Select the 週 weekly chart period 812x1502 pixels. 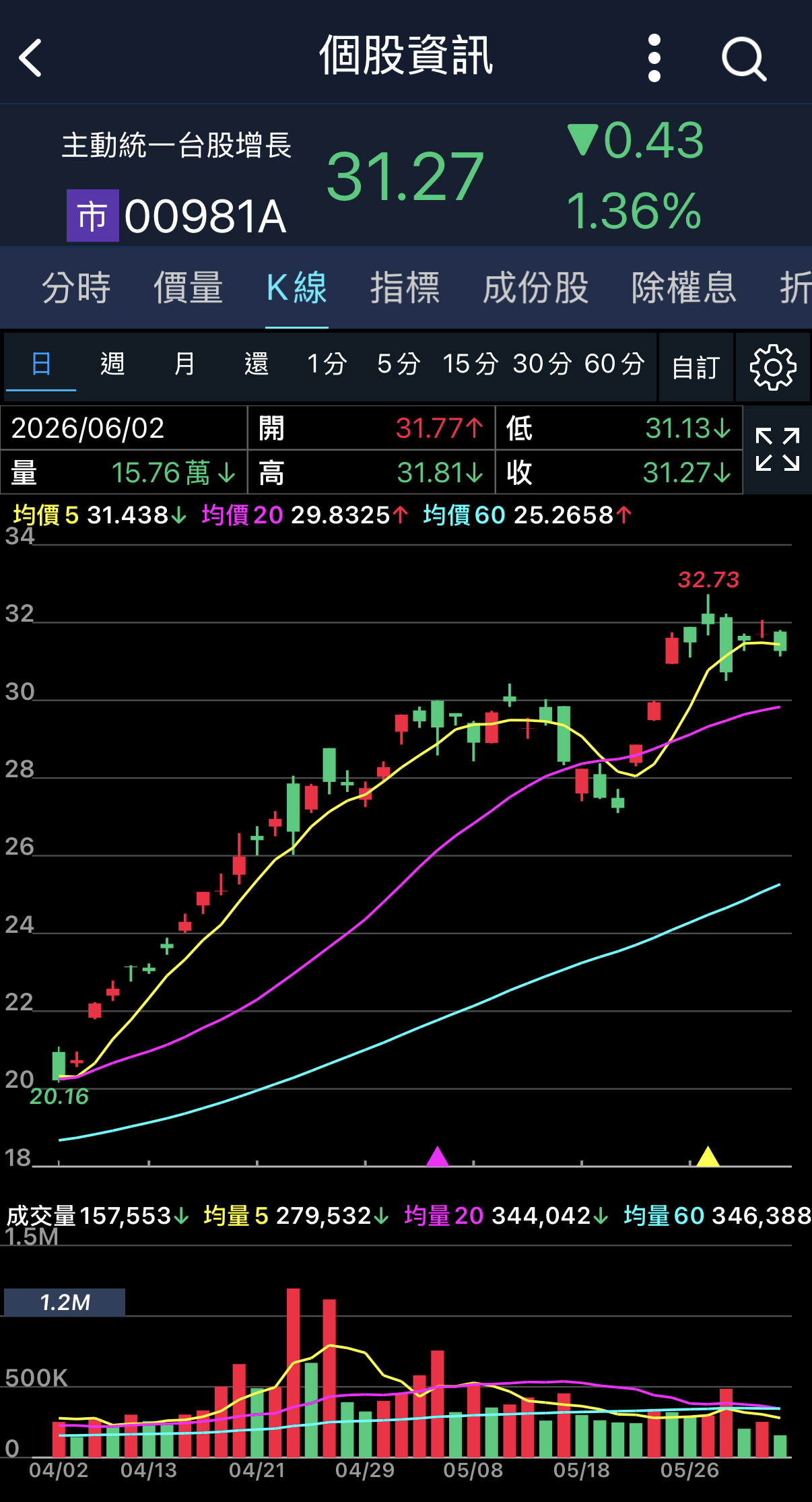point(112,364)
